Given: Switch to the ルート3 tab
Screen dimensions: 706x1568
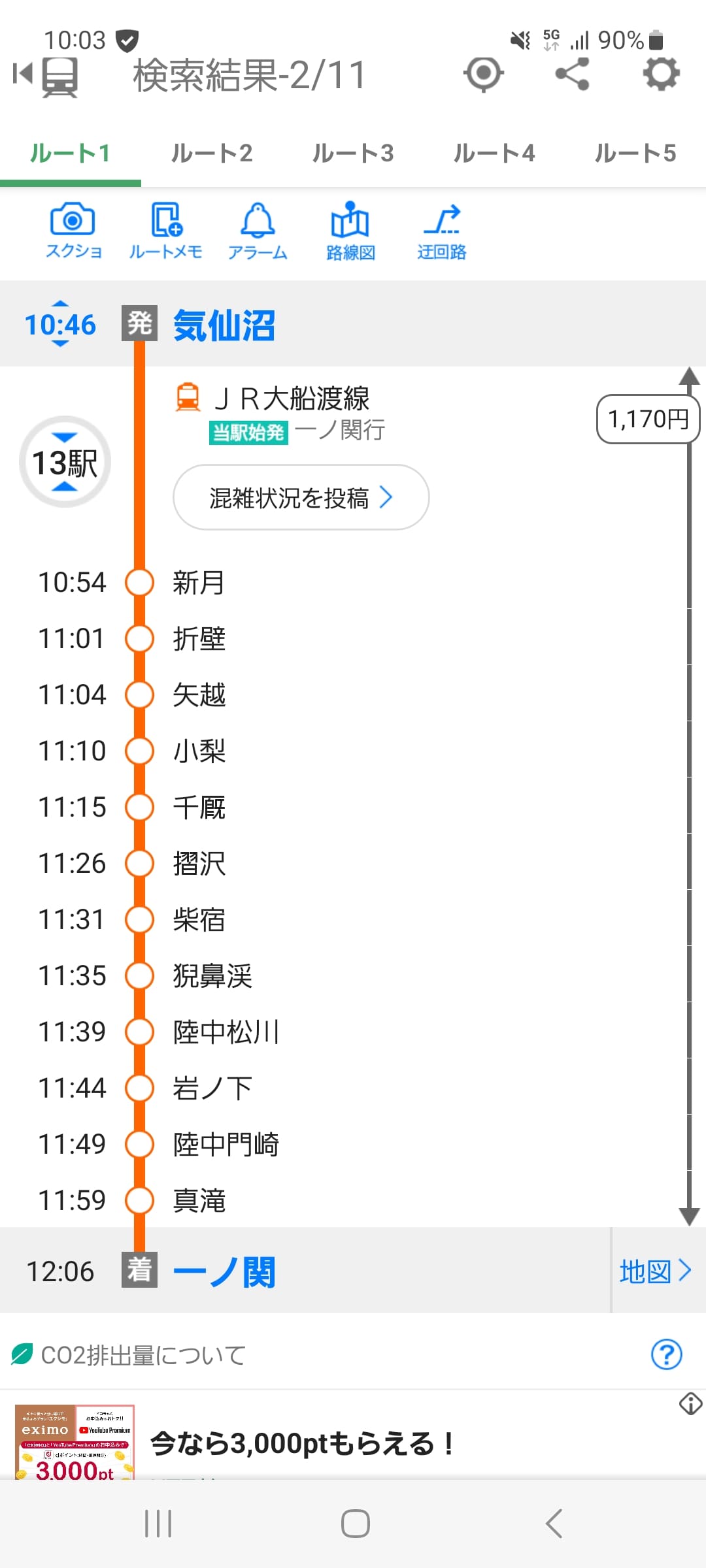Looking at the screenshot, I should coord(352,154).
